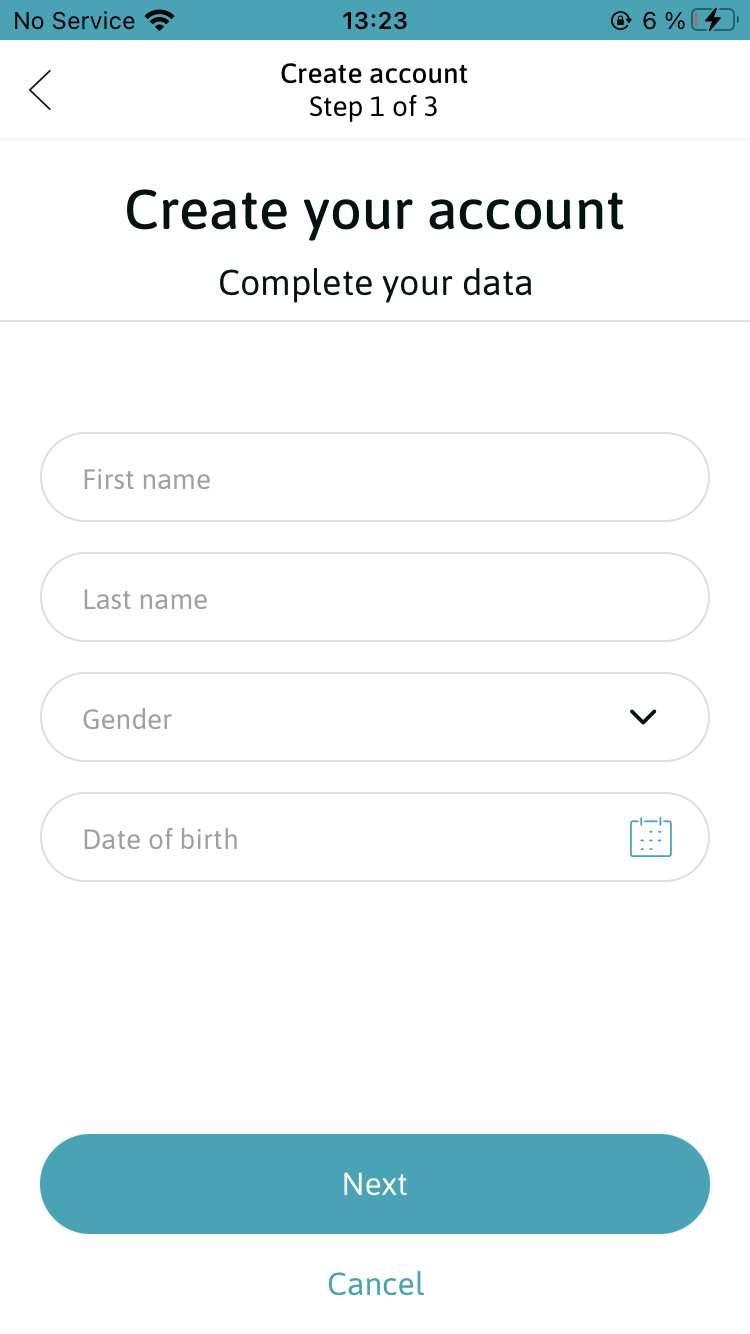Tap the clock showing 13:23
Viewport: 750px width, 1334px height.
tap(375, 19)
